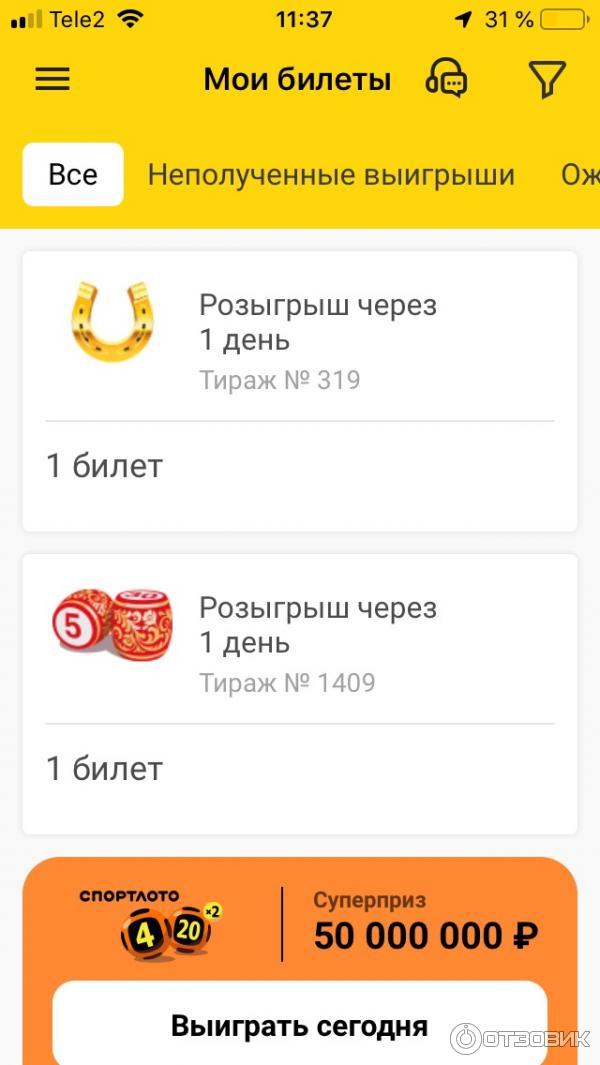
Task: Switch to Неполученные выигрыши tab
Action: [x=331, y=175]
